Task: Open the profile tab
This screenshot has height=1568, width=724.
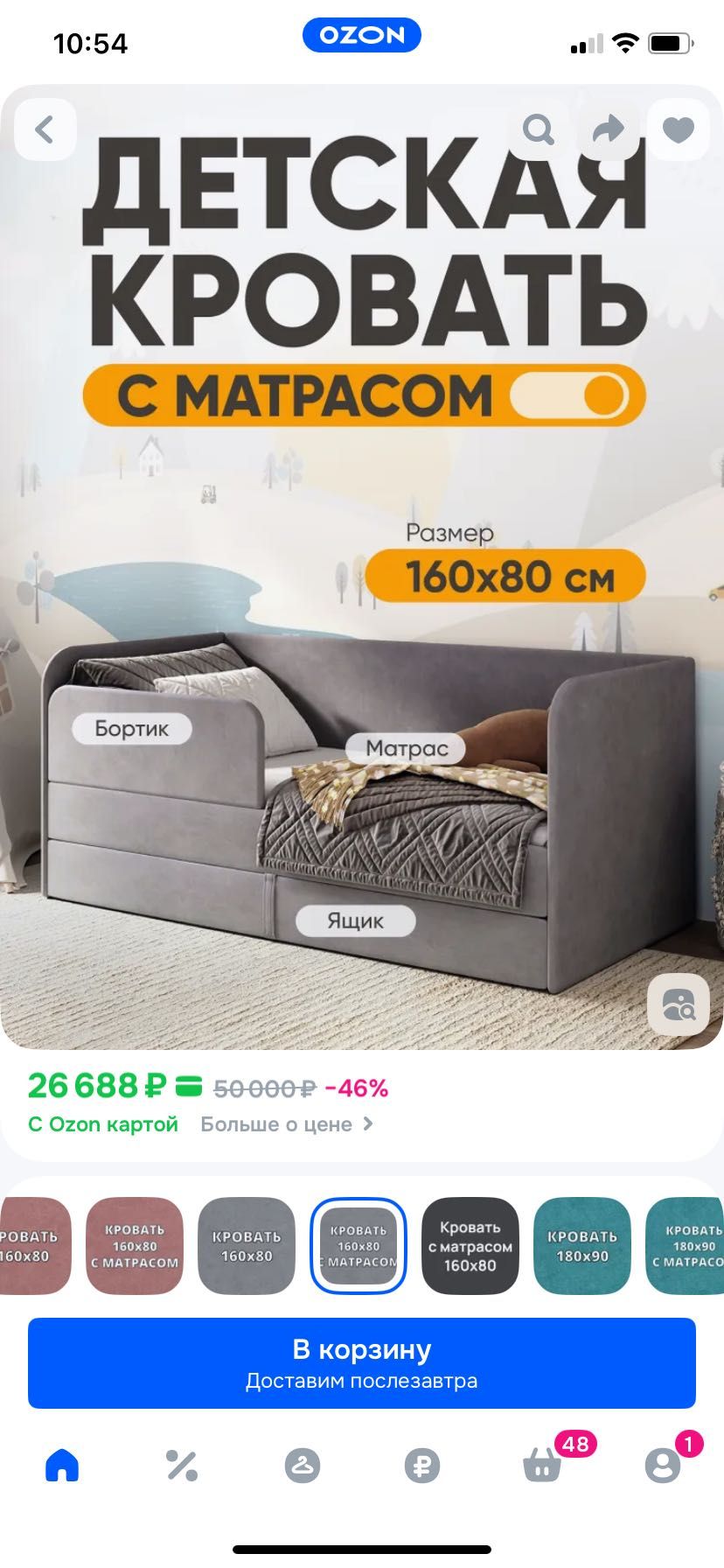Action: [x=663, y=1465]
